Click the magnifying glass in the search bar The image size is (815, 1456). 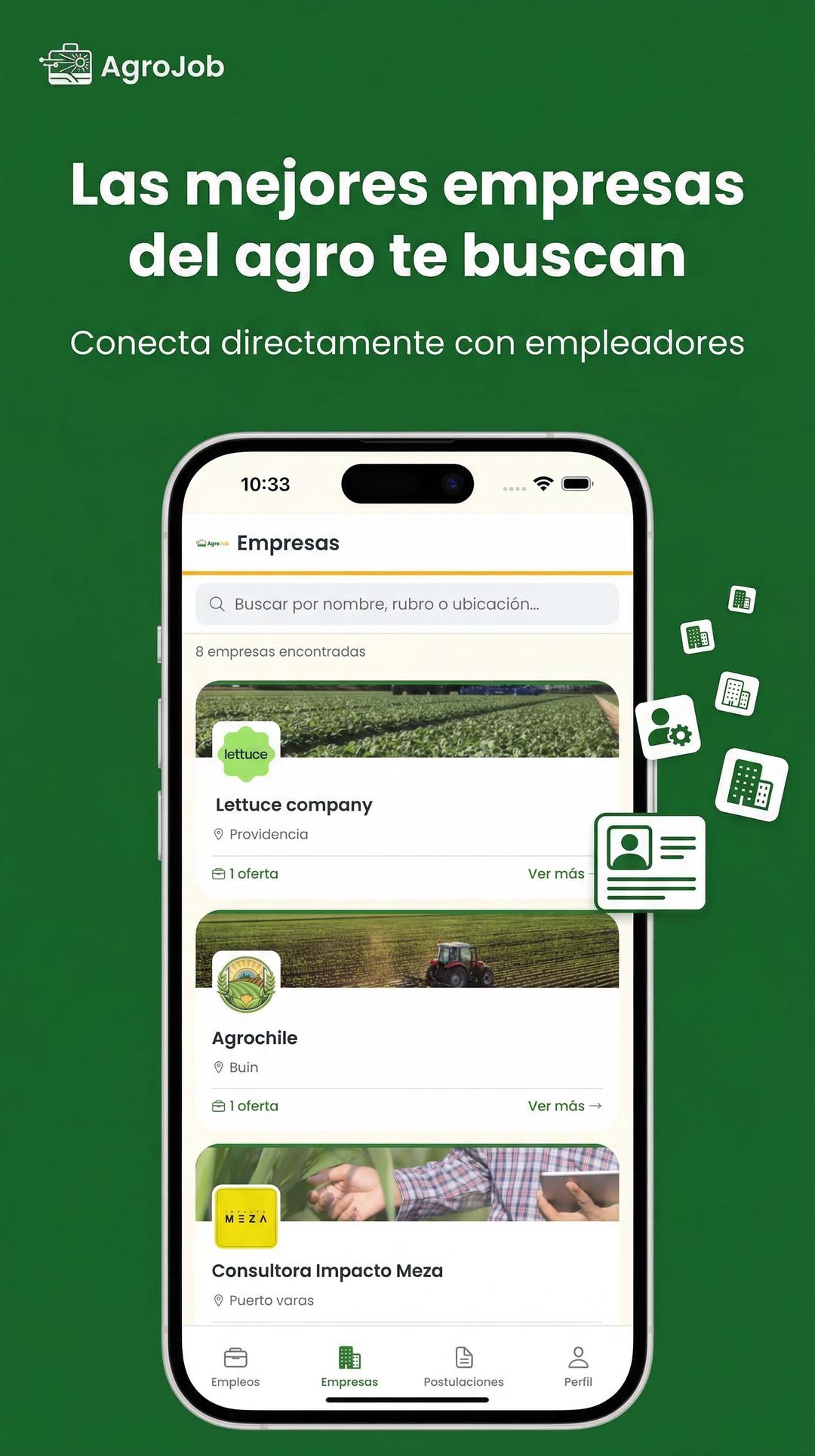(217, 603)
